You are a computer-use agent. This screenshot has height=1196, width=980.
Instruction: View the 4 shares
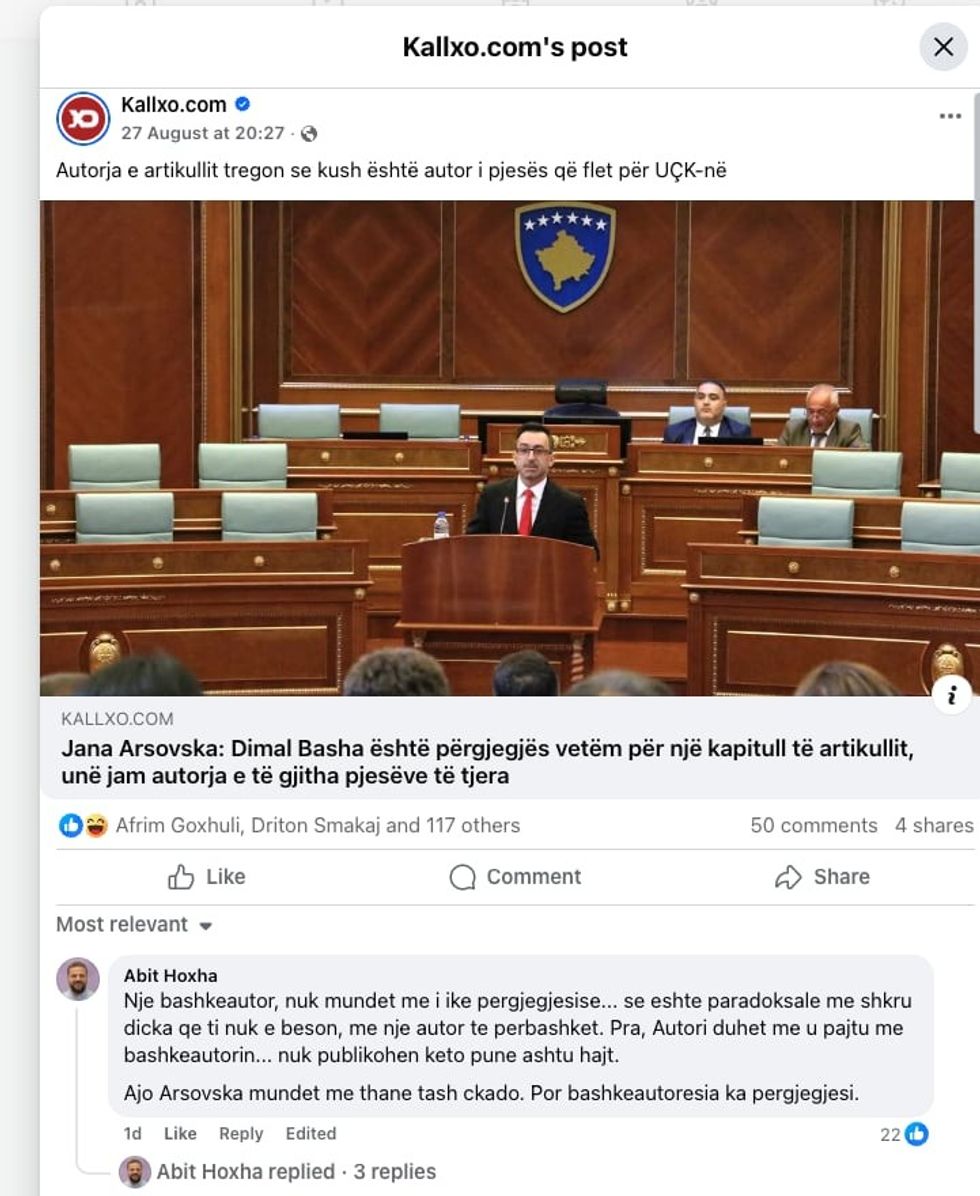pyautogui.click(x=934, y=826)
